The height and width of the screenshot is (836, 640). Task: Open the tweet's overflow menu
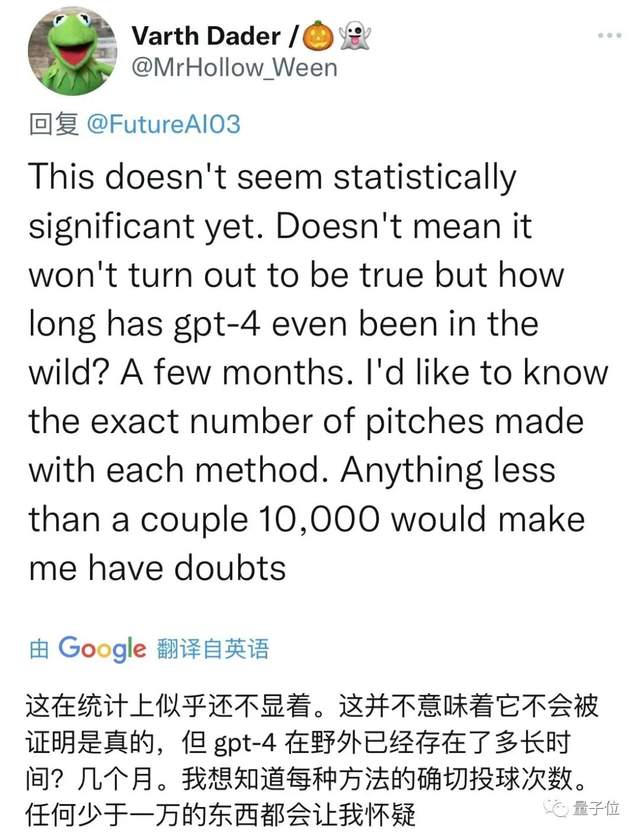point(608,35)
